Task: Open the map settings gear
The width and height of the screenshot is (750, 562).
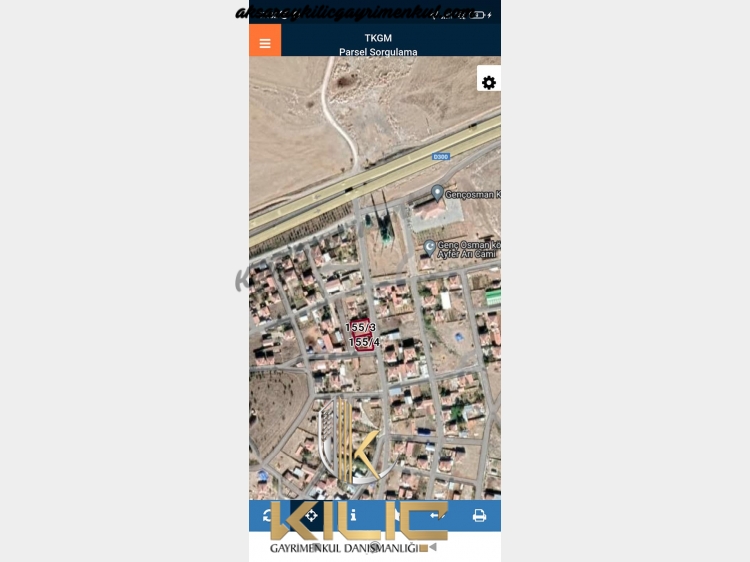Action: click(x=488, y=82)
